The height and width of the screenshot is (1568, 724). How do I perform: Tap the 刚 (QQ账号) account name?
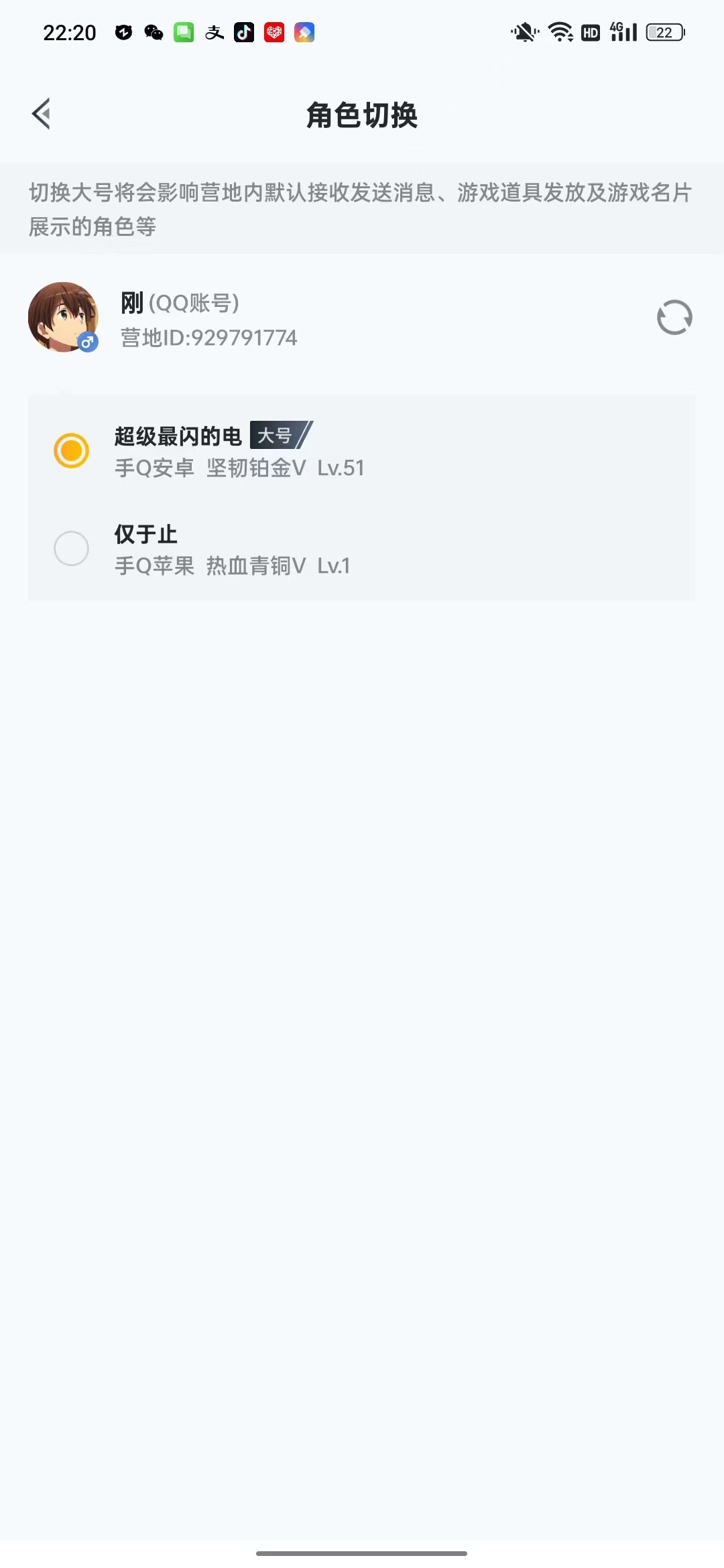click(178, 303)
